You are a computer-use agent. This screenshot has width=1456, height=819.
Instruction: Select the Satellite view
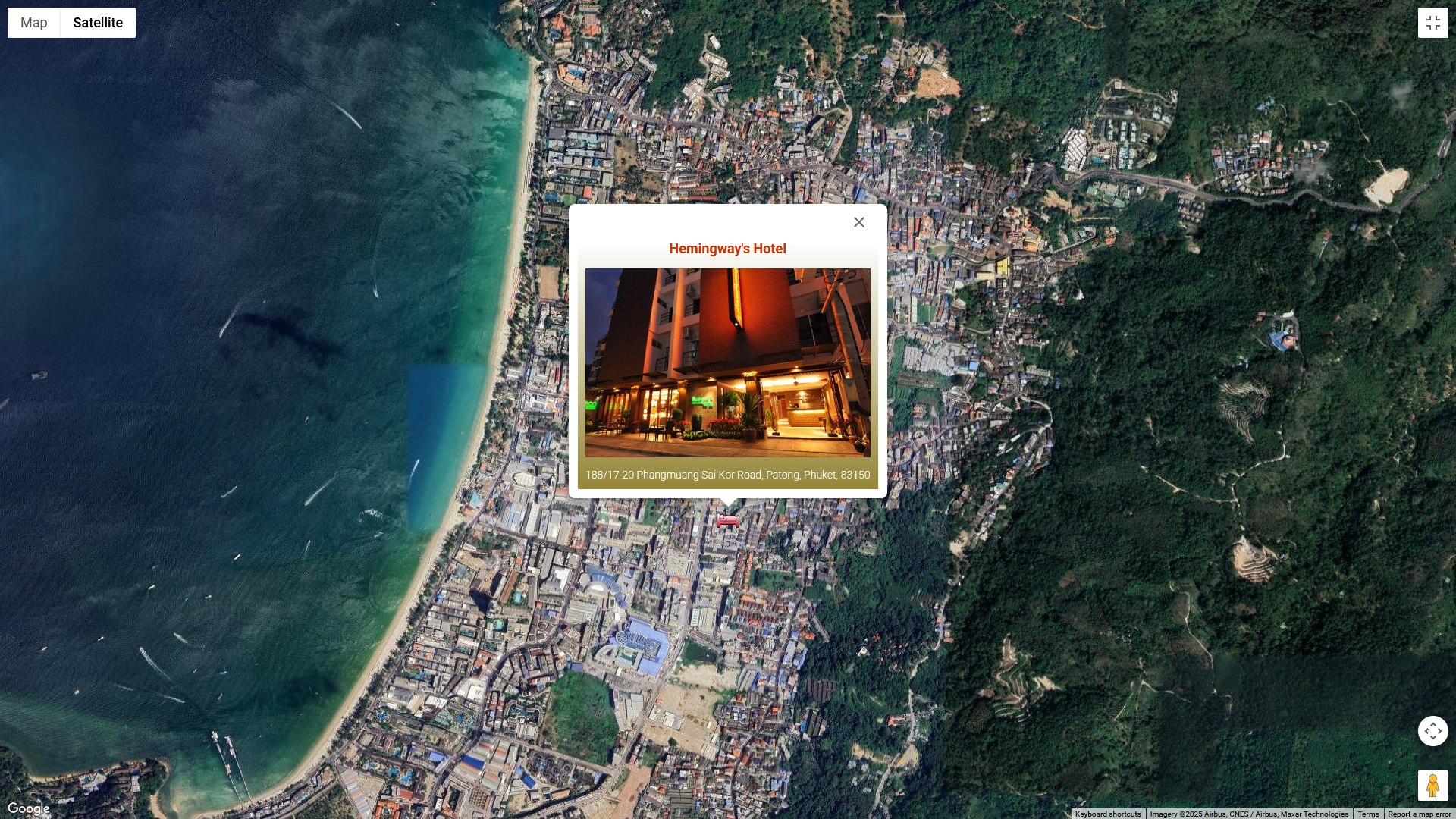pos(98,23)
